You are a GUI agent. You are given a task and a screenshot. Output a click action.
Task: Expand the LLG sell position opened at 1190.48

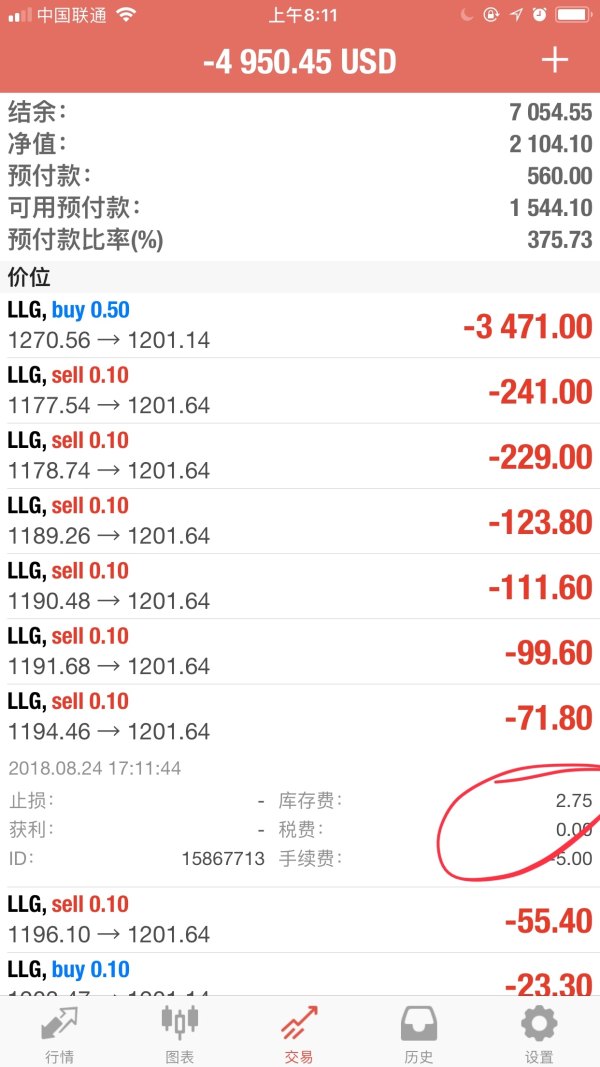click(300, 585)
